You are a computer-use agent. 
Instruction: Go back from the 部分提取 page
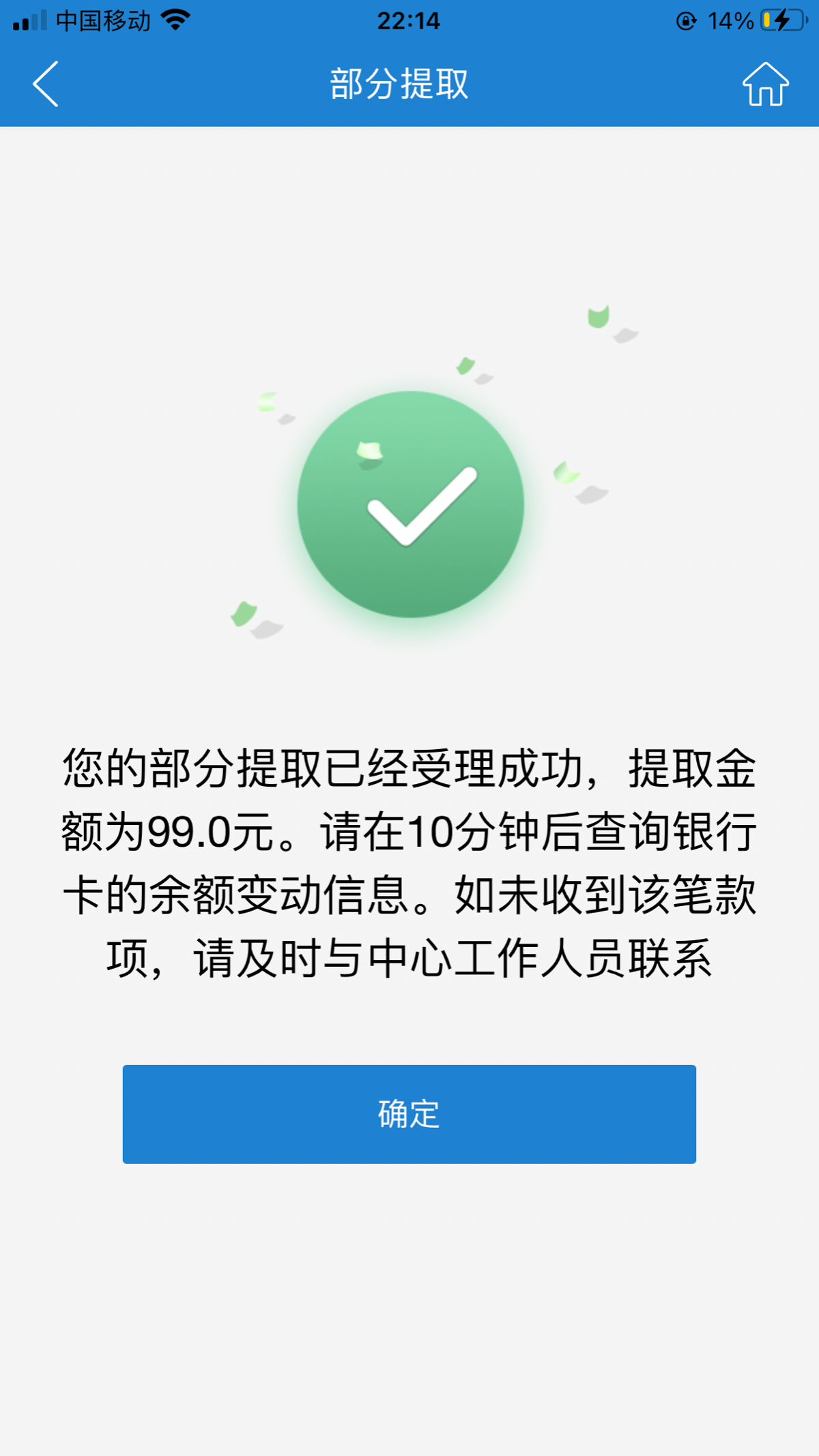coord(46,84)
